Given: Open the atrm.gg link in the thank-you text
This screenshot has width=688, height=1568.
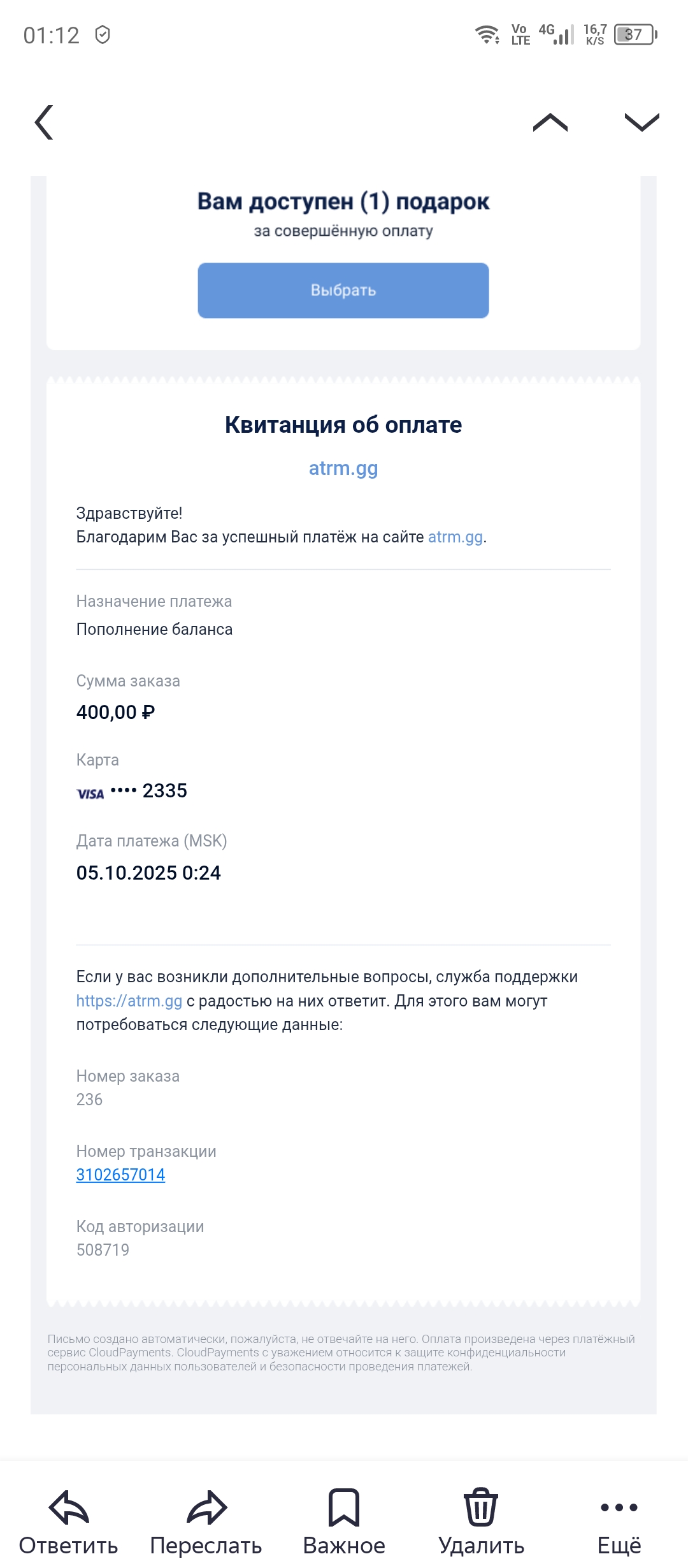Looking at the screenshot, I should click(455, 537).
